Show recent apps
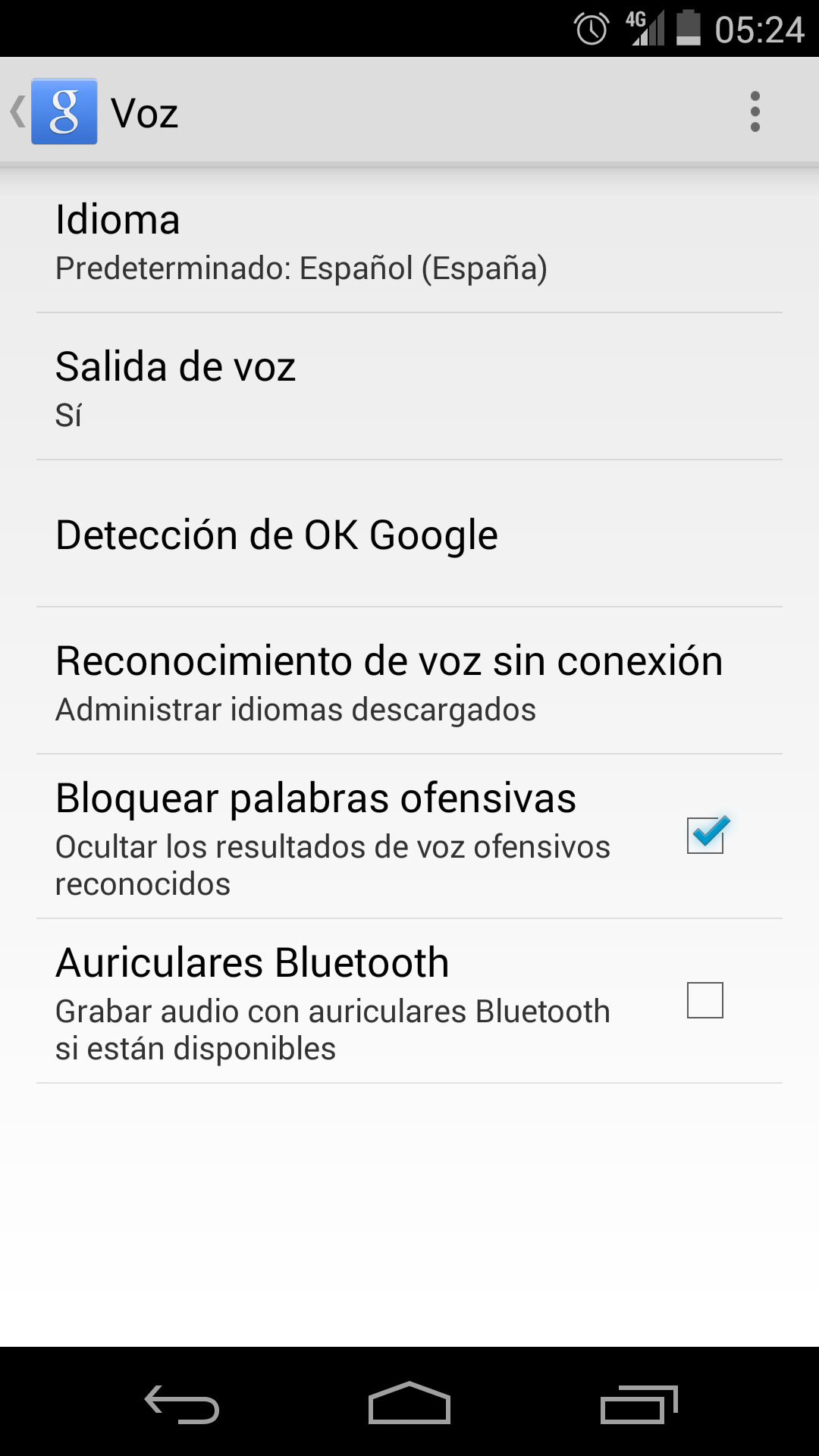The width and height of the screenshot is (819, 1456). pos(639,1404)
